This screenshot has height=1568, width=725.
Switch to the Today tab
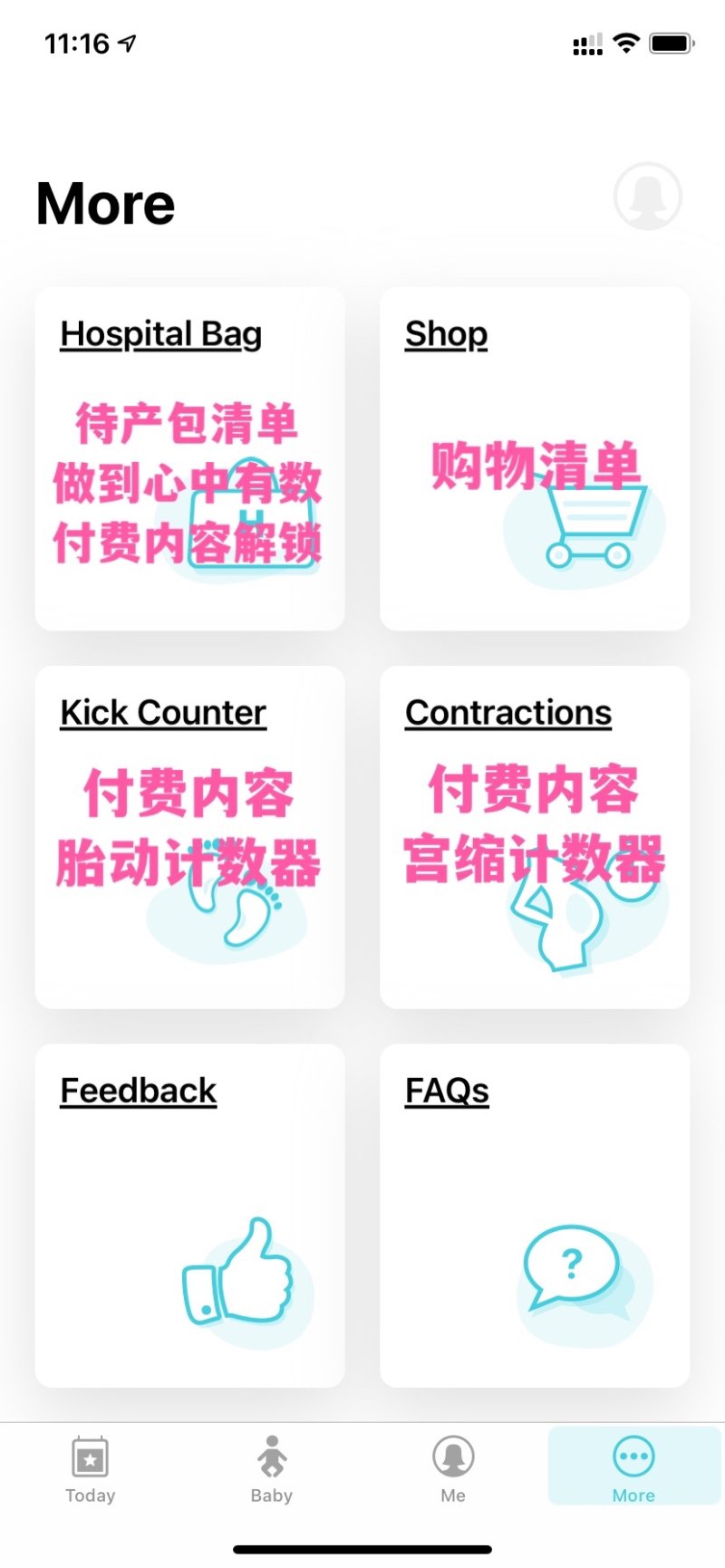click(91, 1467)
